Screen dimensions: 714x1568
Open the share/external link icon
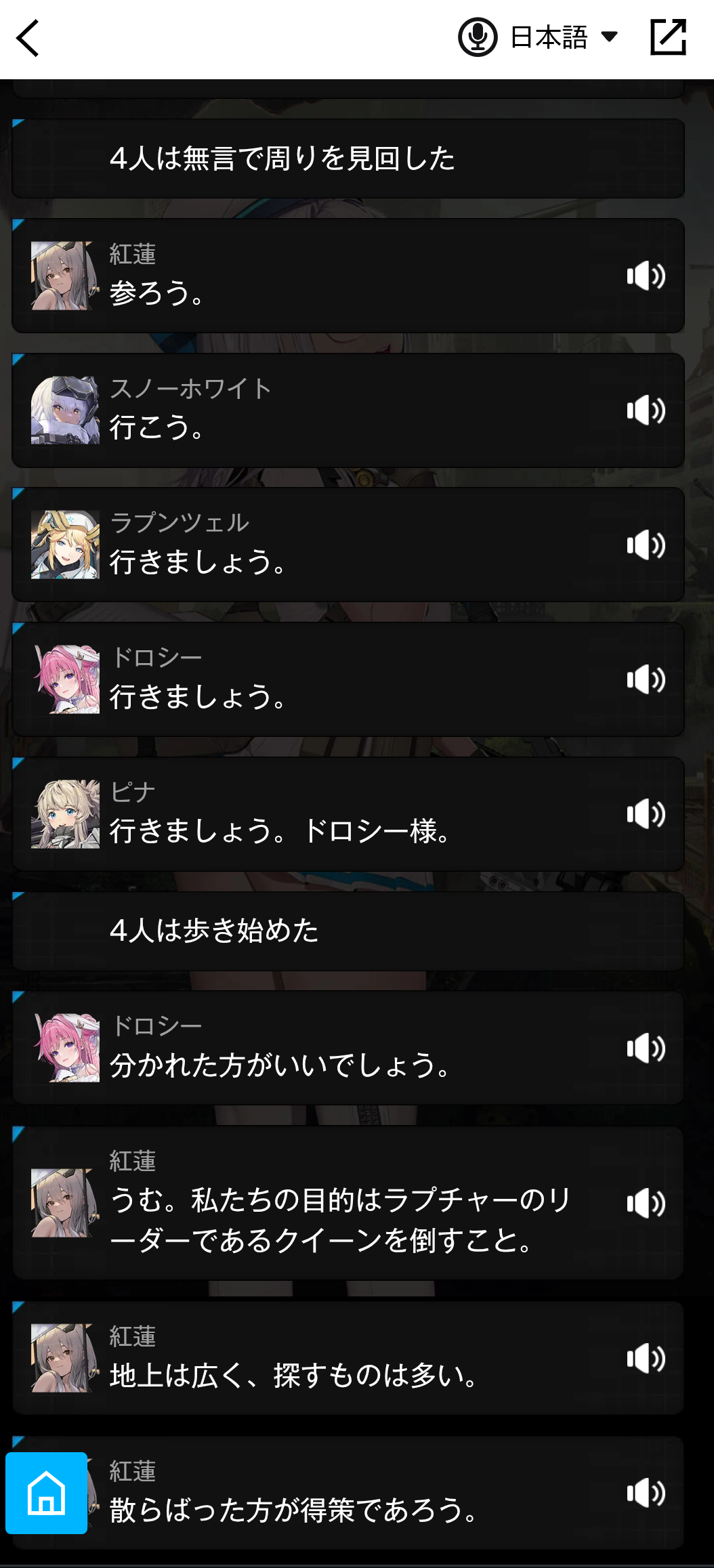click(668, 37)
